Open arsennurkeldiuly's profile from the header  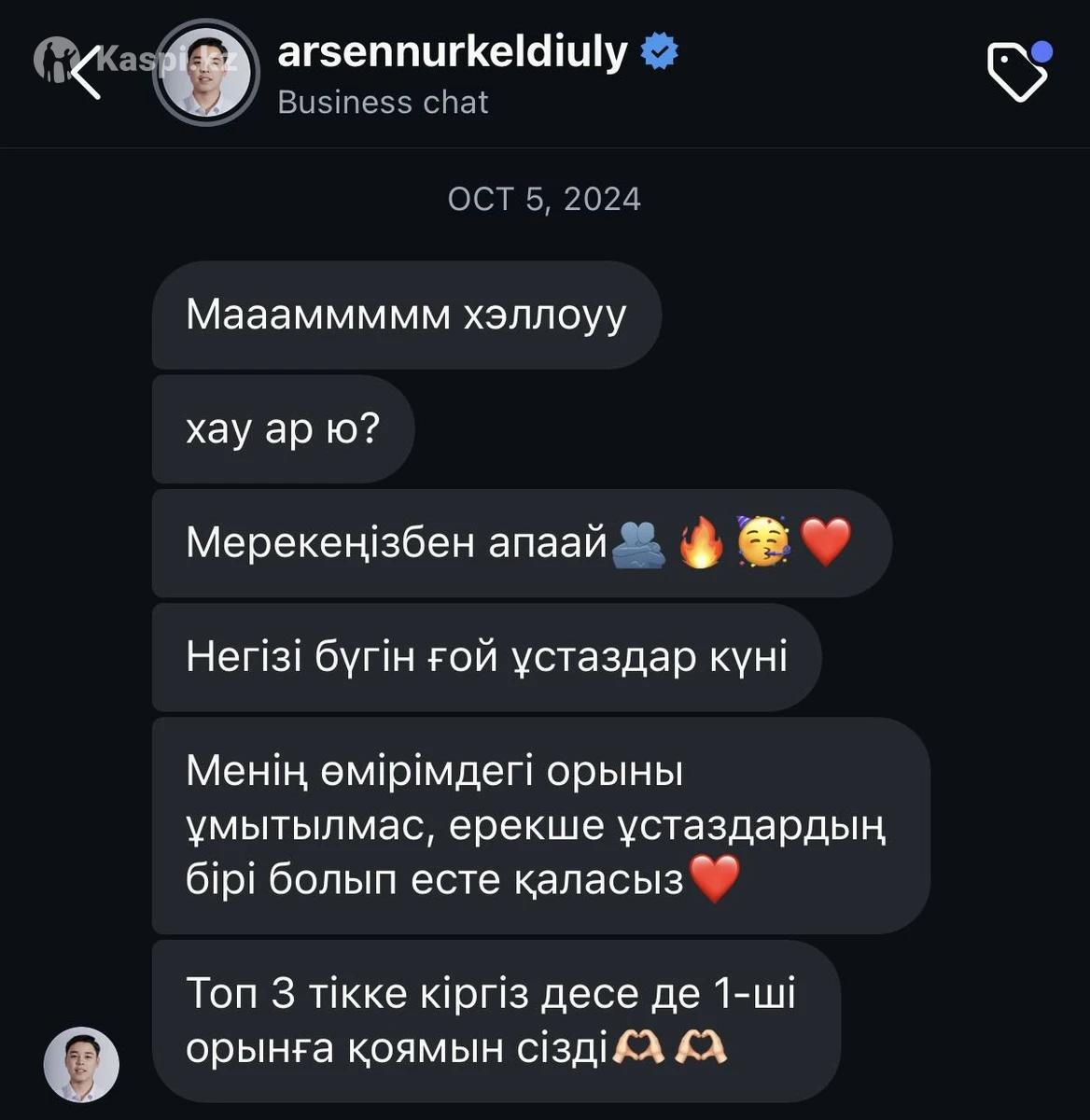click(x=453, y=54)
